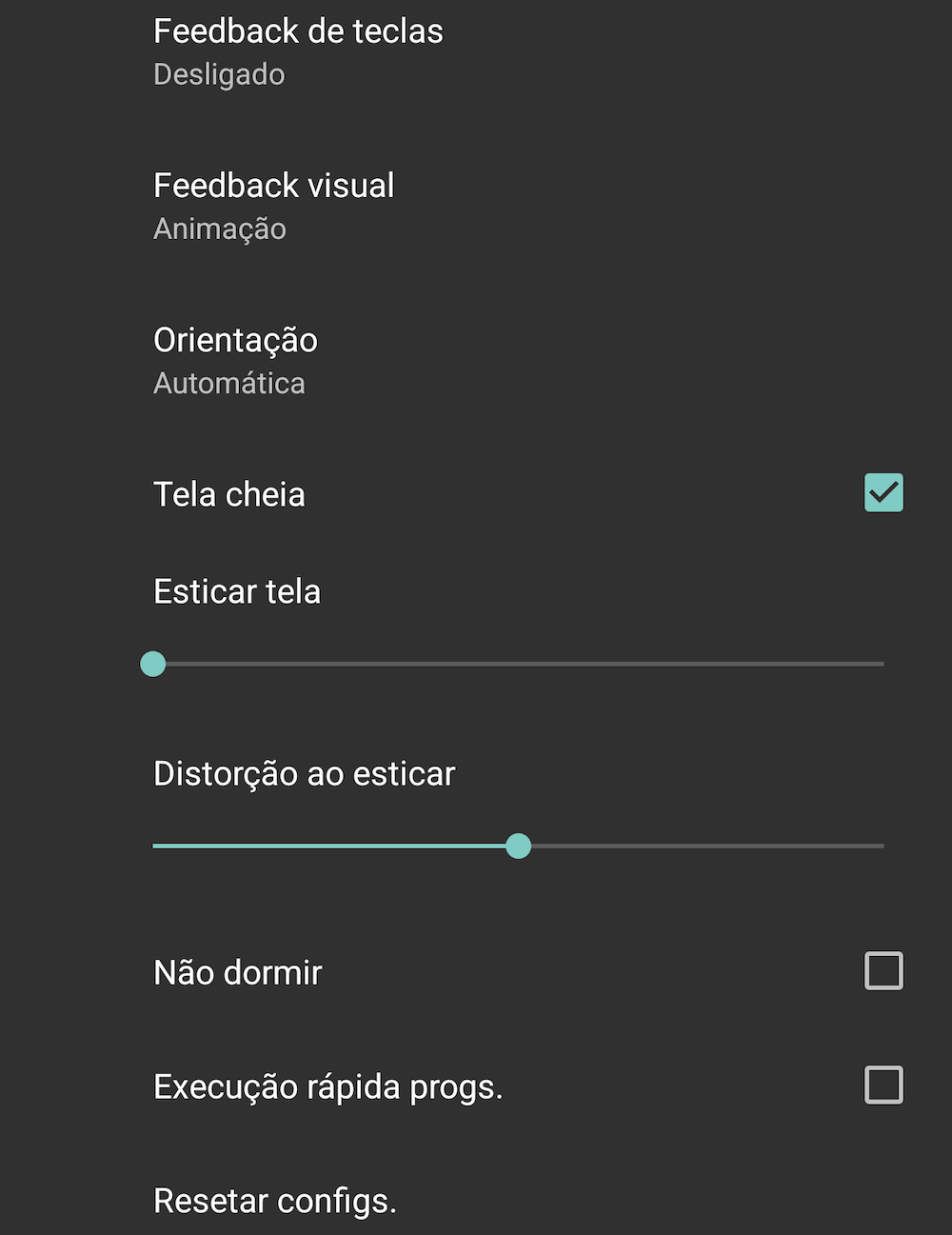Change the Orientação setting

[x=236, y=360]
